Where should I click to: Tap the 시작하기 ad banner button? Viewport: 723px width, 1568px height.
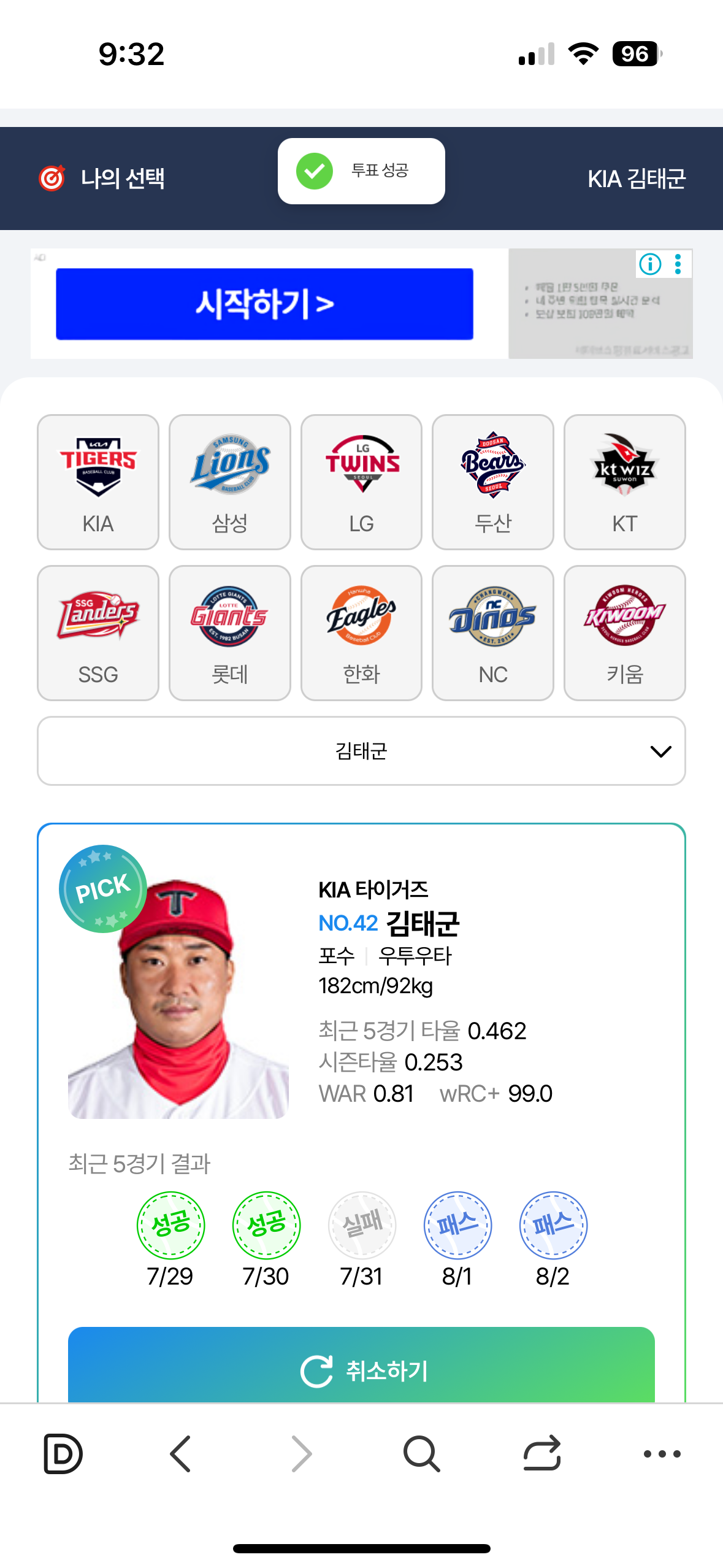click(x=264, y=304)
